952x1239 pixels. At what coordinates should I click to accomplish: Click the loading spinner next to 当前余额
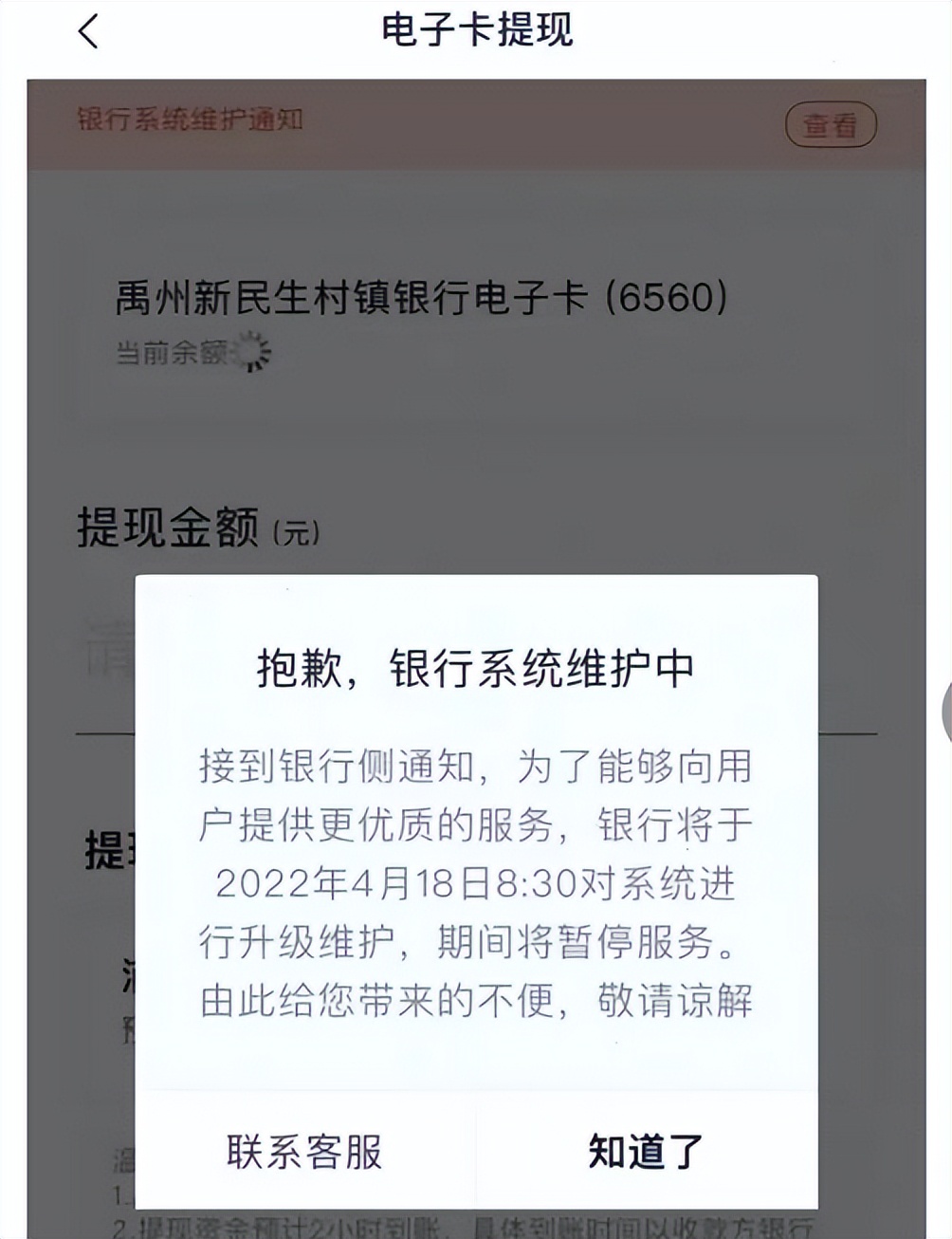pyautogui.click(x=255, y=352)
